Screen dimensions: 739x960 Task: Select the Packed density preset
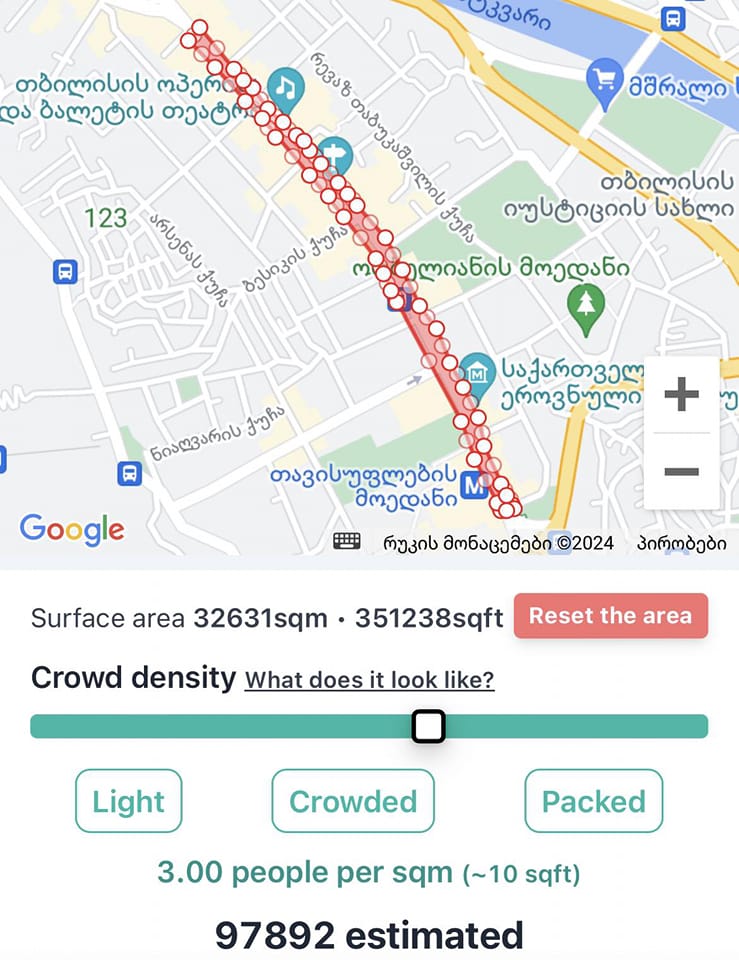[593, 801]
